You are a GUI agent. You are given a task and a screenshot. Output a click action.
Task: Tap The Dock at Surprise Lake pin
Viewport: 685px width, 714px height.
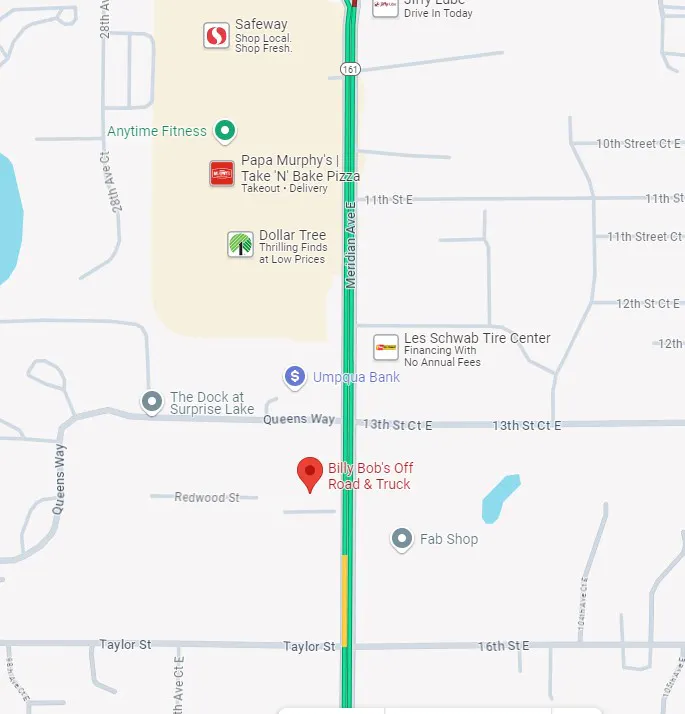152,402
